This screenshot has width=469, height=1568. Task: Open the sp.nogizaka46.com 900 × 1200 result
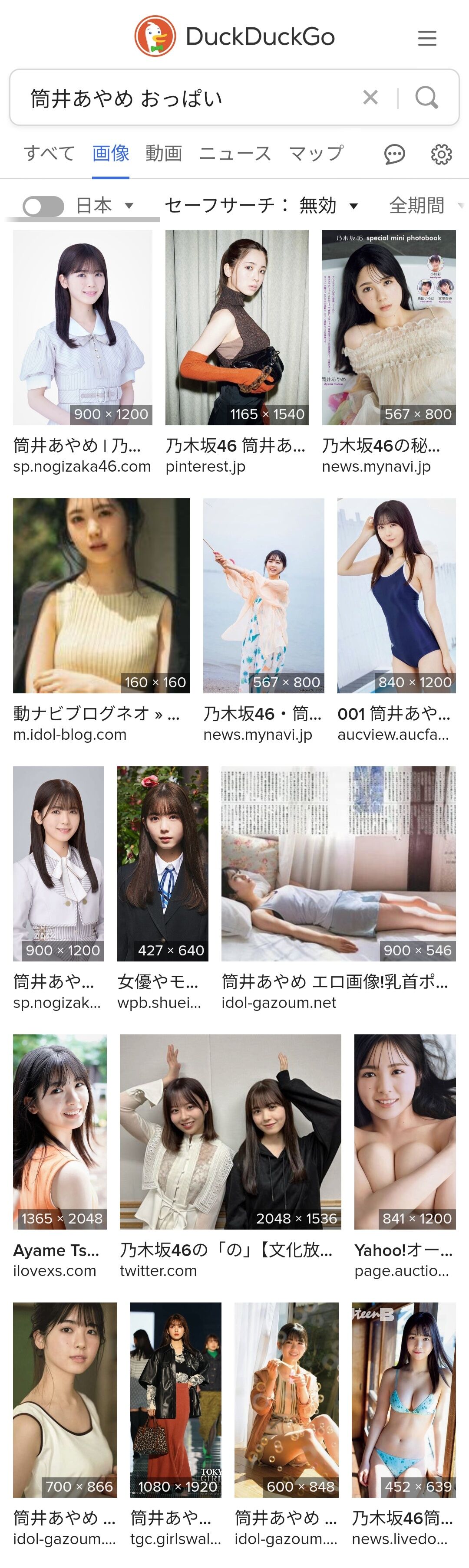coord(82,327)
